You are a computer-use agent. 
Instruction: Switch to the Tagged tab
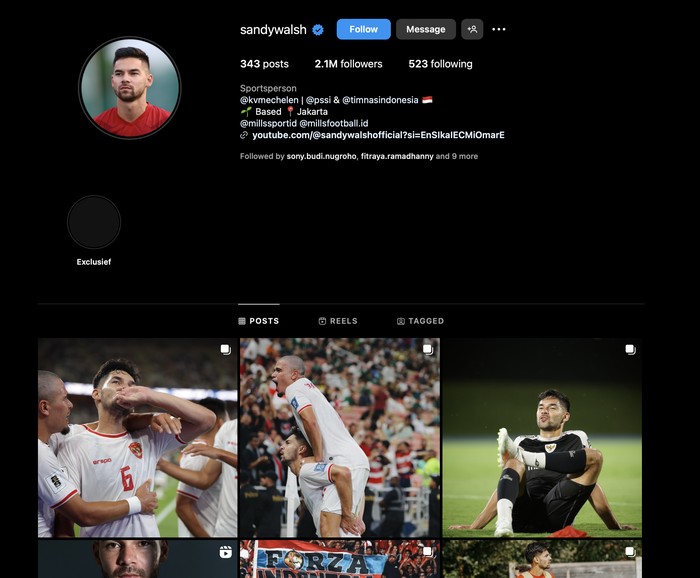click(x=420, y=321)
